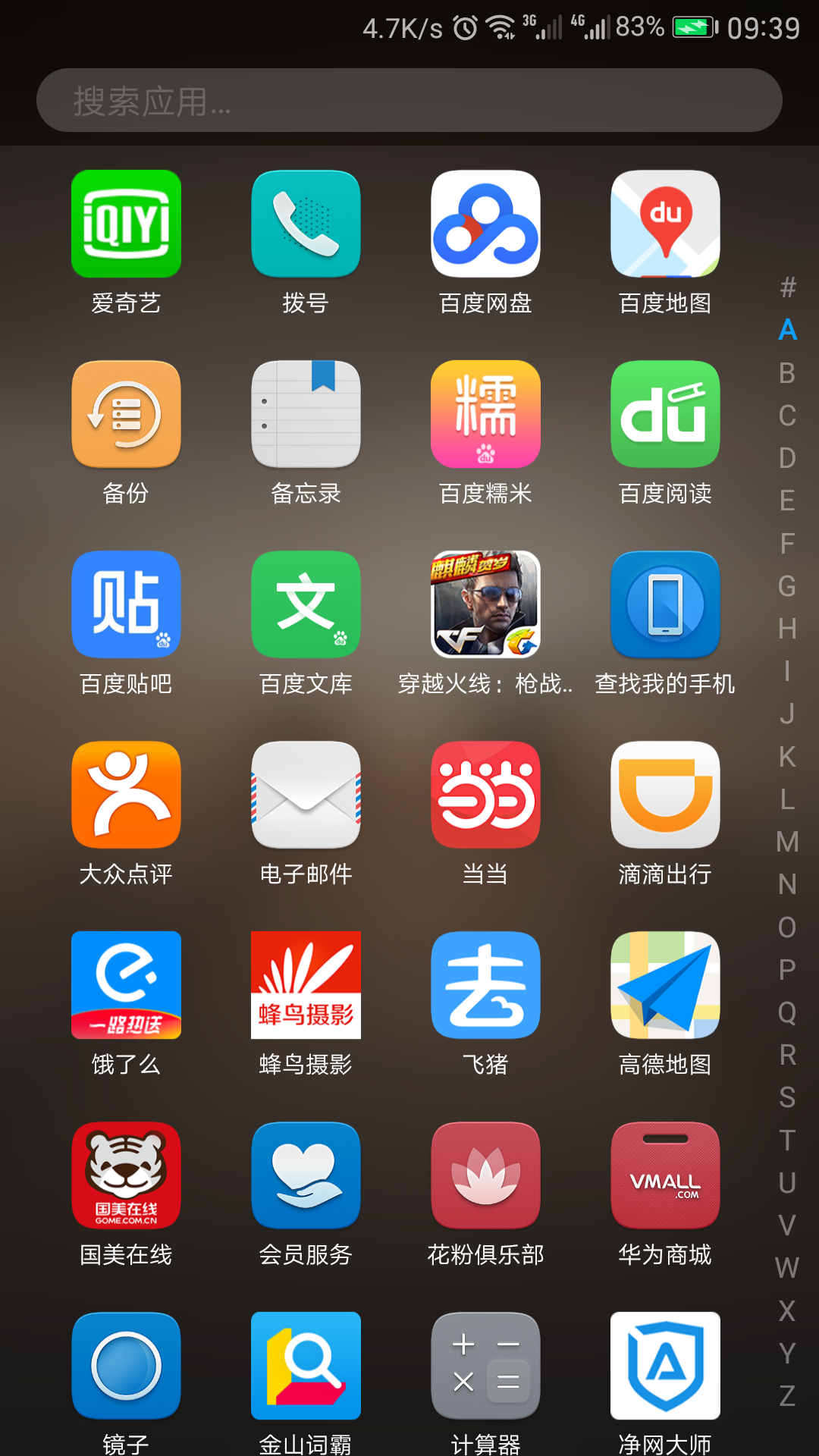Open the 电子邮件 app
Screen dimensions: 819x1456
click(x=306, y=795)
